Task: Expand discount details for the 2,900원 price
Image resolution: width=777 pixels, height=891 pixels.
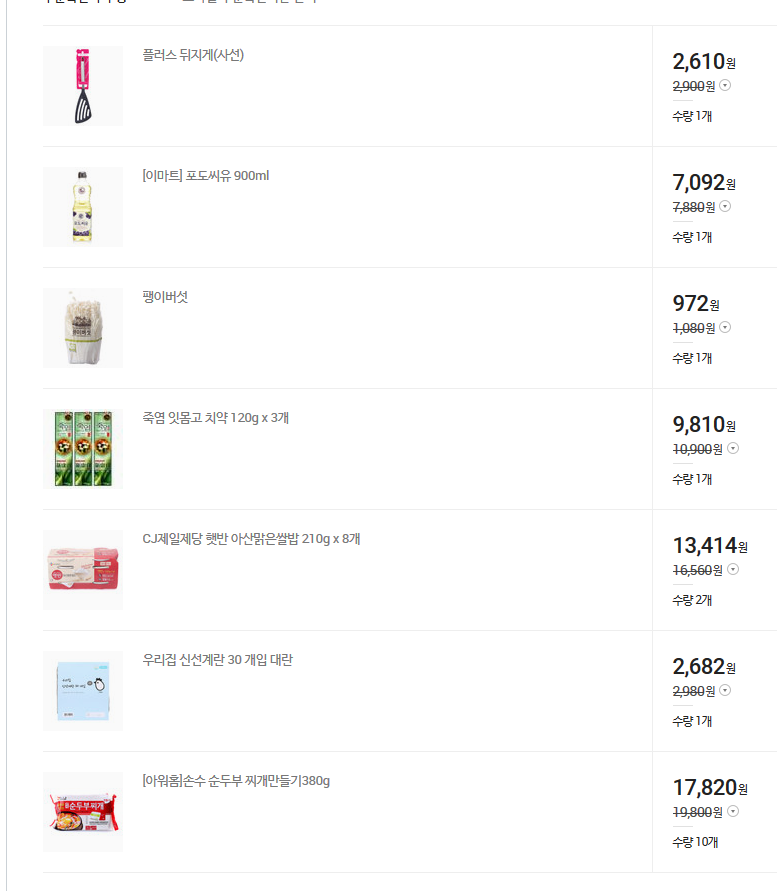Action: click(725, 85)
